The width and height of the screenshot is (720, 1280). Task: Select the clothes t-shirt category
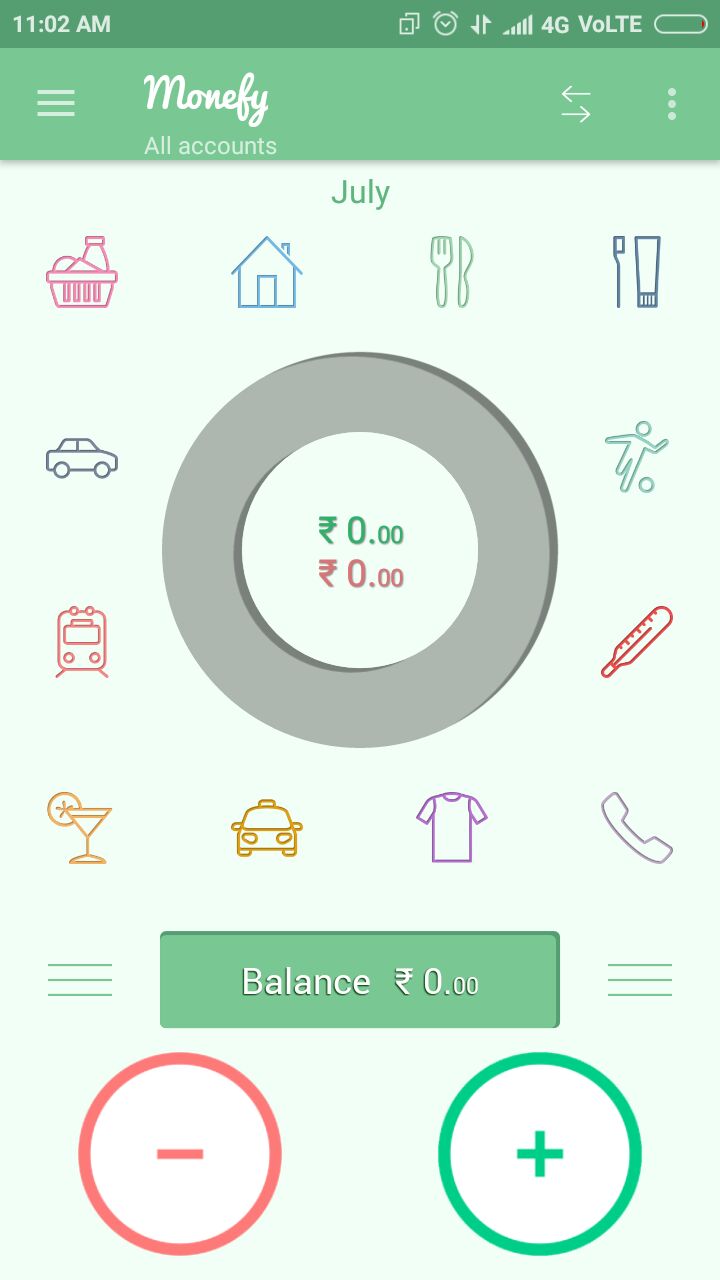point(452,827)
